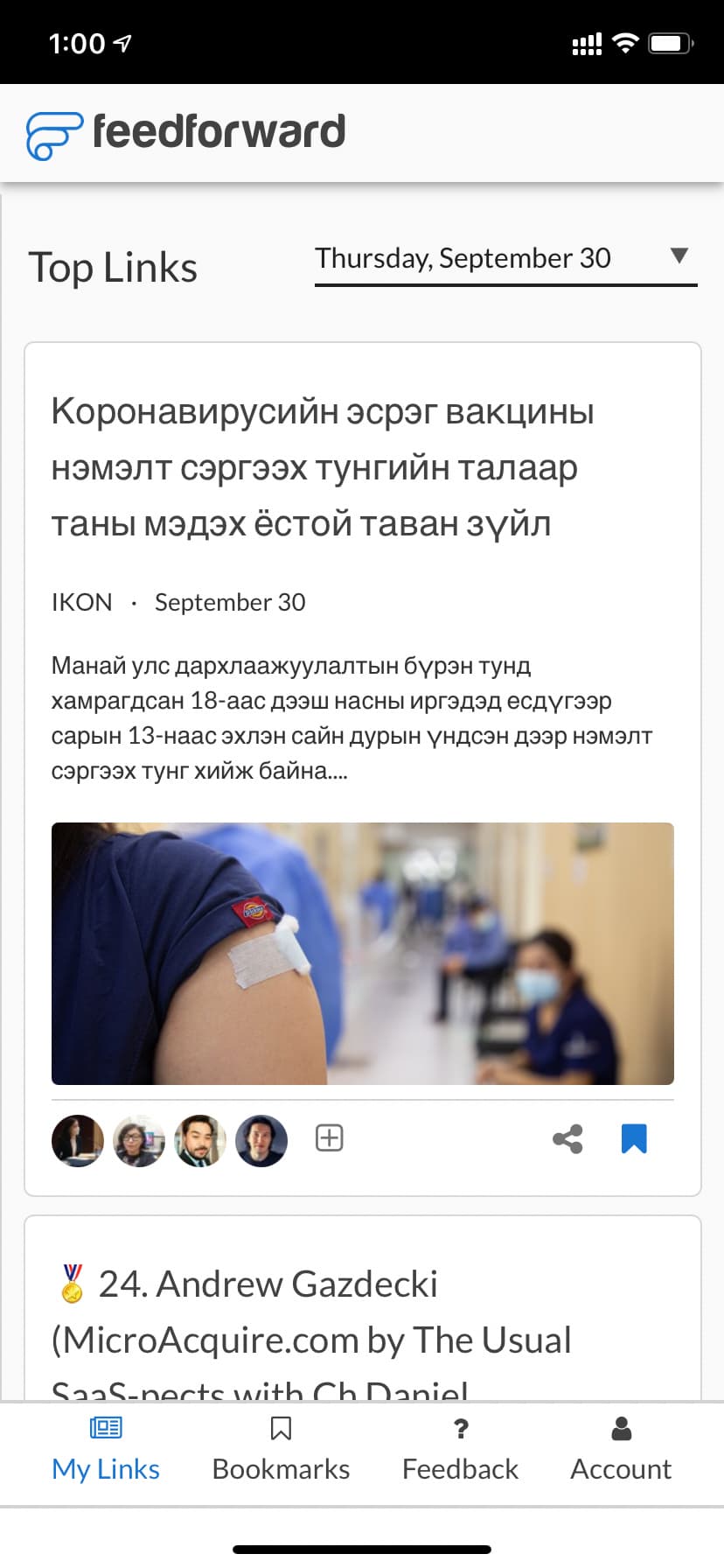This screenshot has width=724, height=1568.
Task: Share the IKON vaccine article
Action: tap(567, 1138)
